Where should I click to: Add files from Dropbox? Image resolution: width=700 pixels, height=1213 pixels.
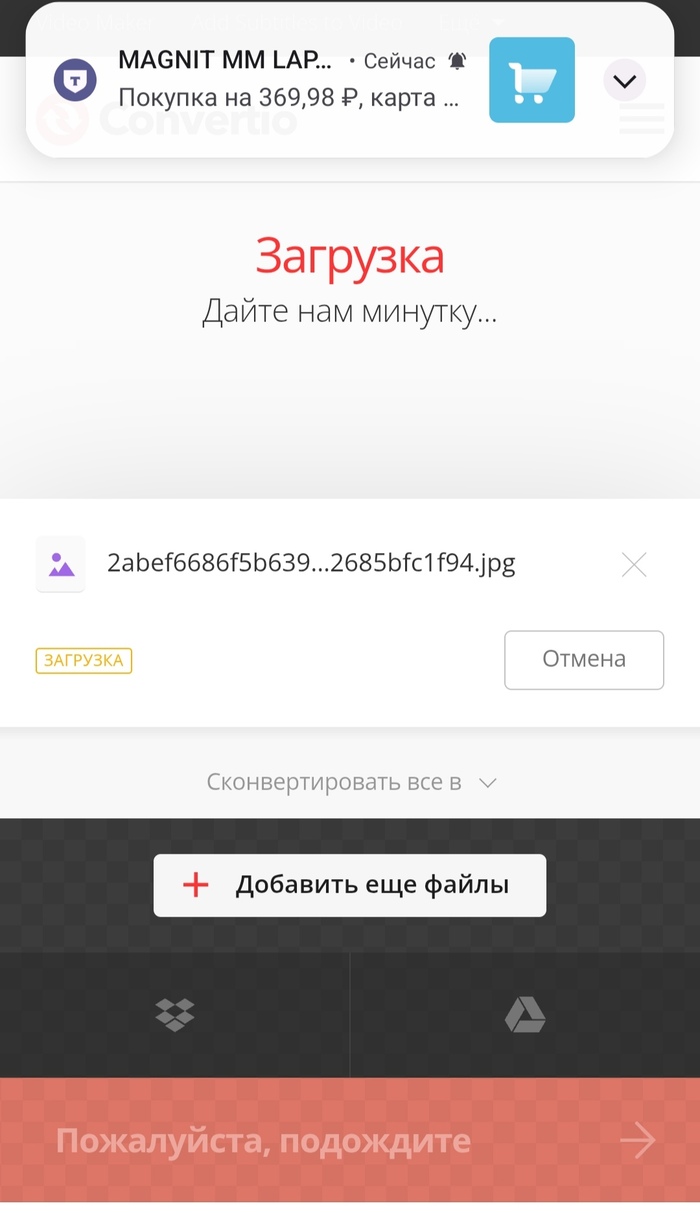pos(175,1015)
